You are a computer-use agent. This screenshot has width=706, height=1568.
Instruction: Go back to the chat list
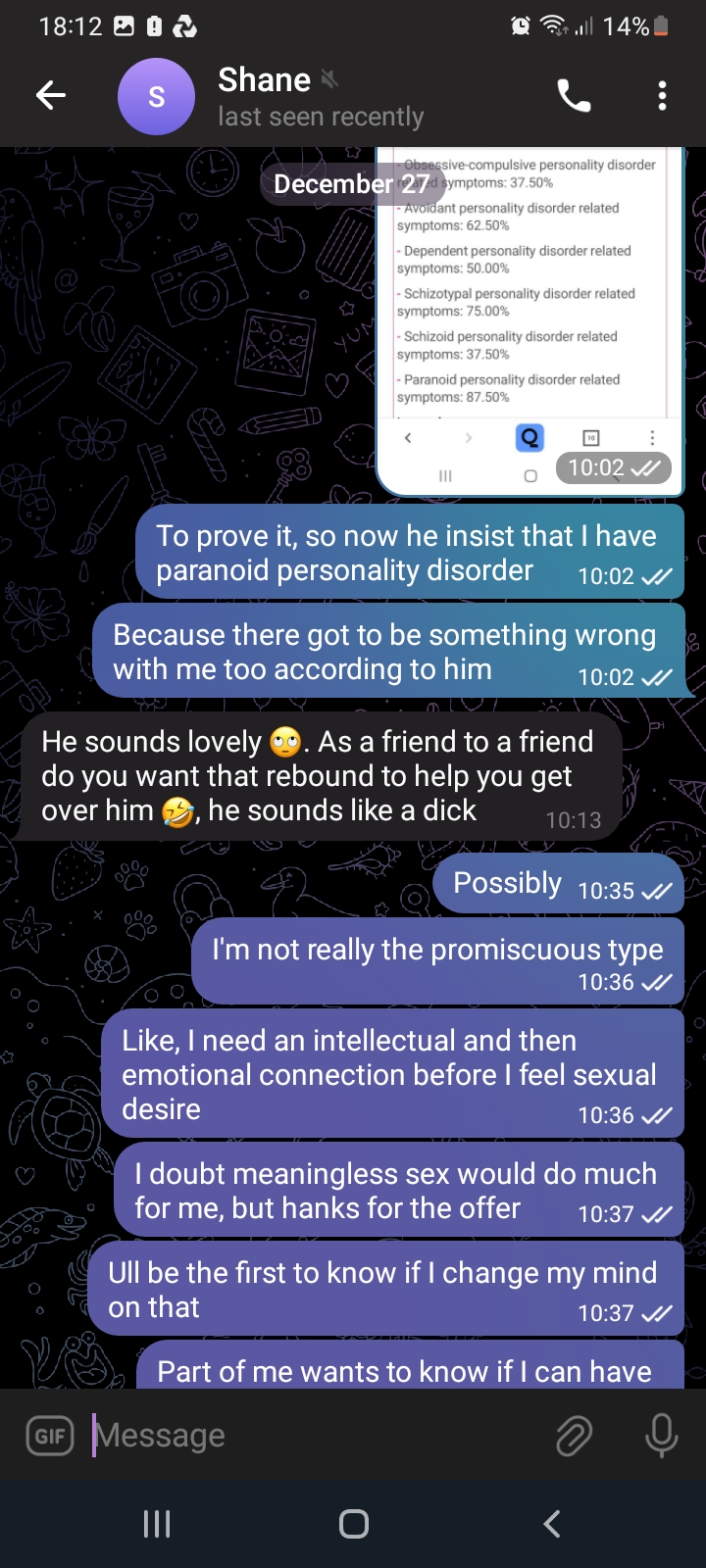[x=51, y=95]
